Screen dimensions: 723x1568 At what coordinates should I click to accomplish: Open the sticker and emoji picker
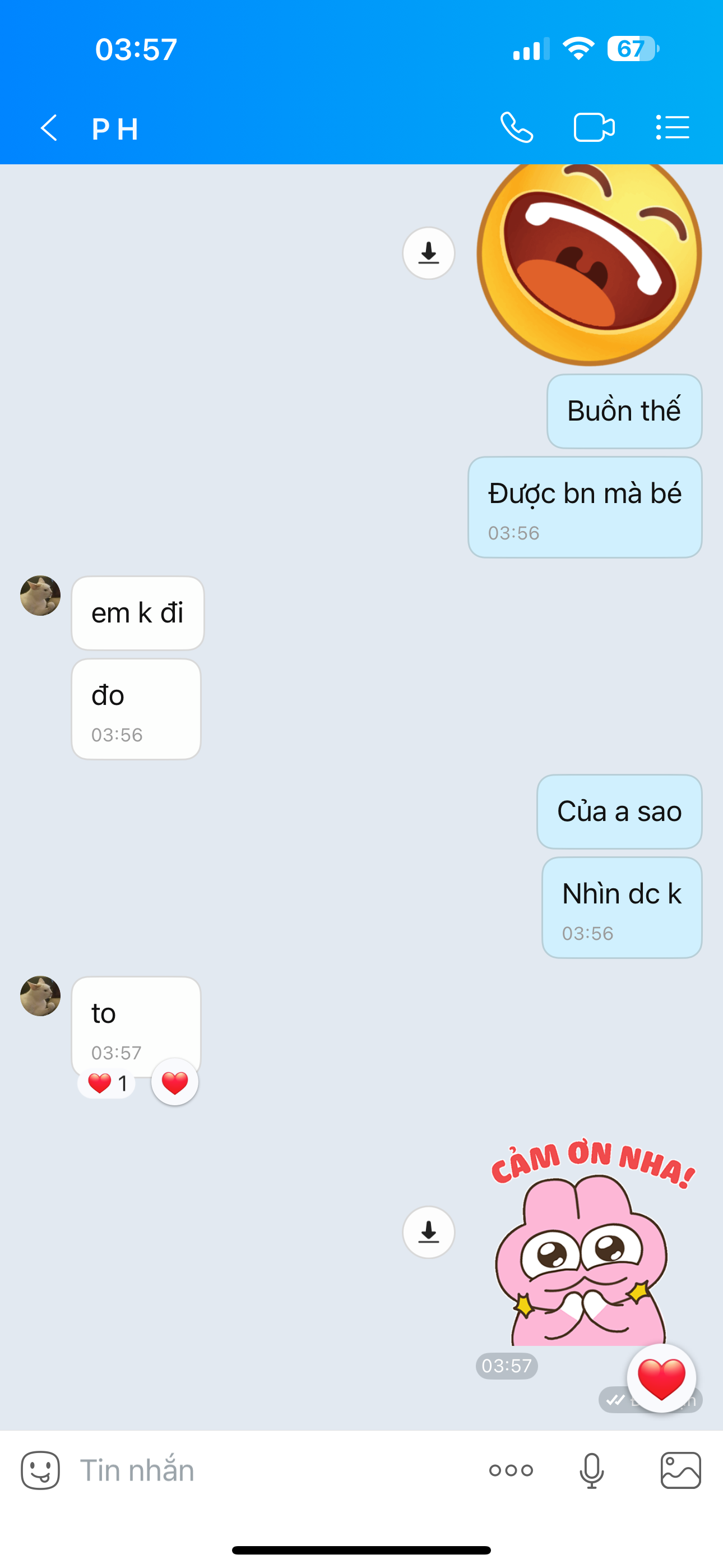(40, 1470)
